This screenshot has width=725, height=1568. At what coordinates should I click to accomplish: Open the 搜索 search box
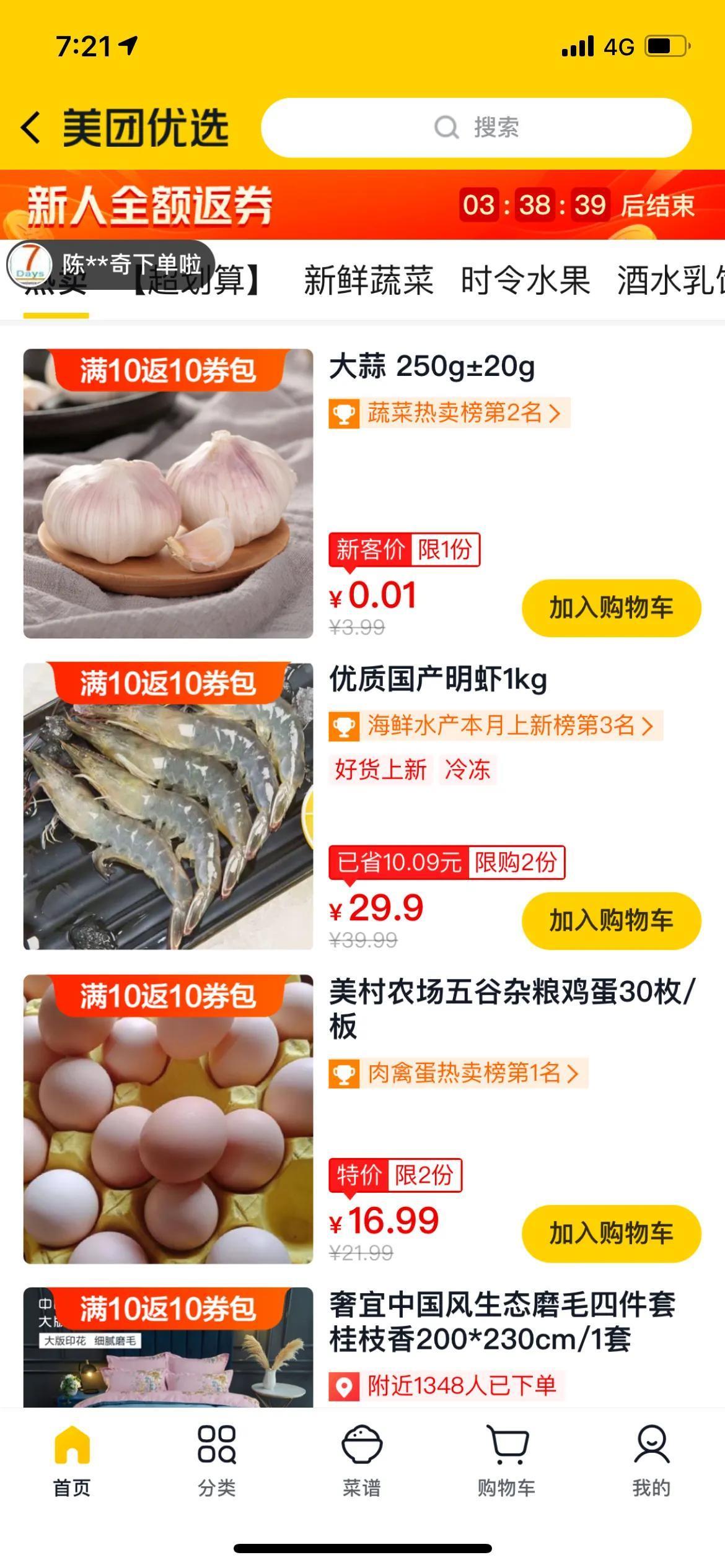pos(476,128)
